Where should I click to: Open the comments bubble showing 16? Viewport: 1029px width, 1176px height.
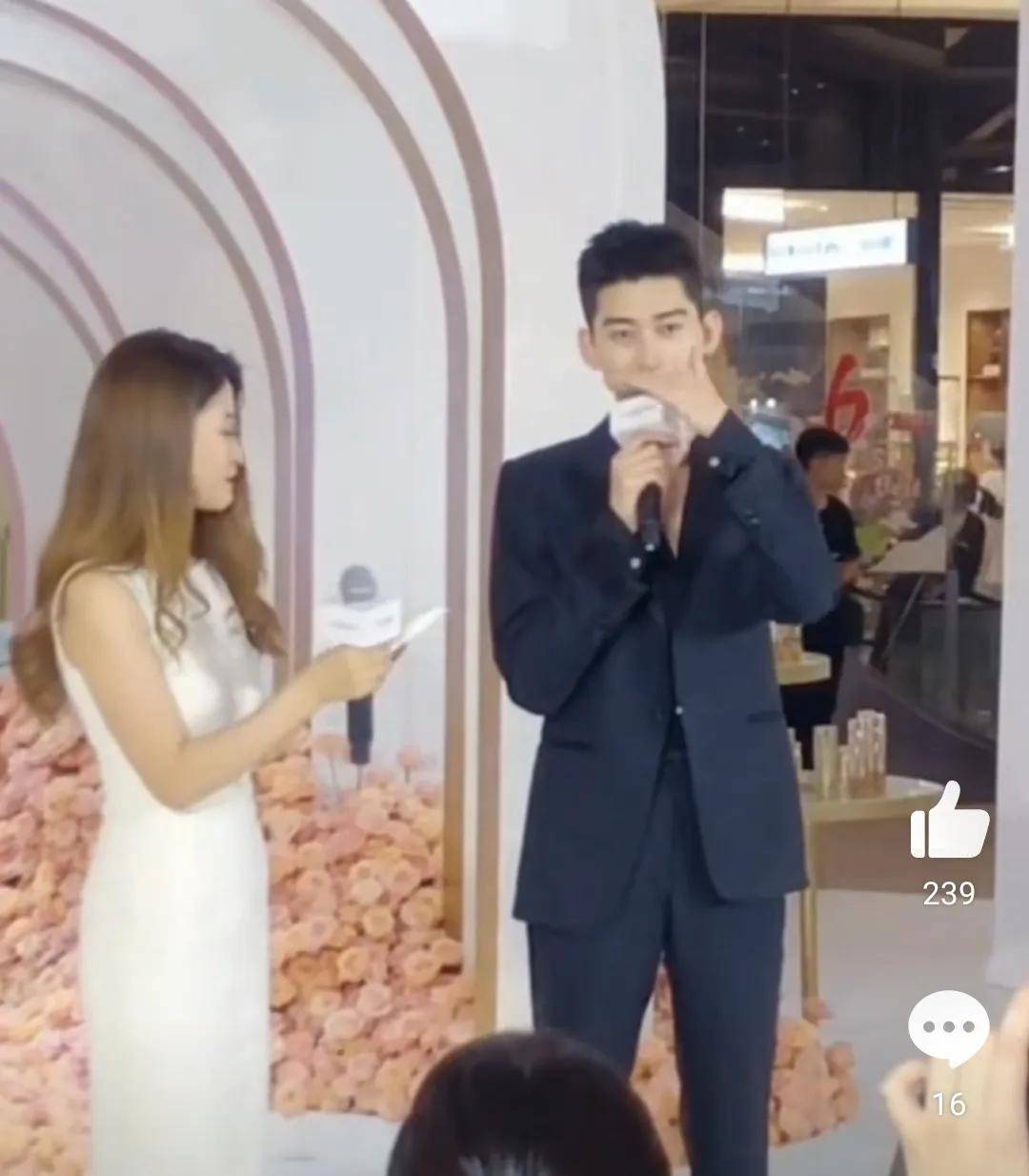(x=948, y=1028)
